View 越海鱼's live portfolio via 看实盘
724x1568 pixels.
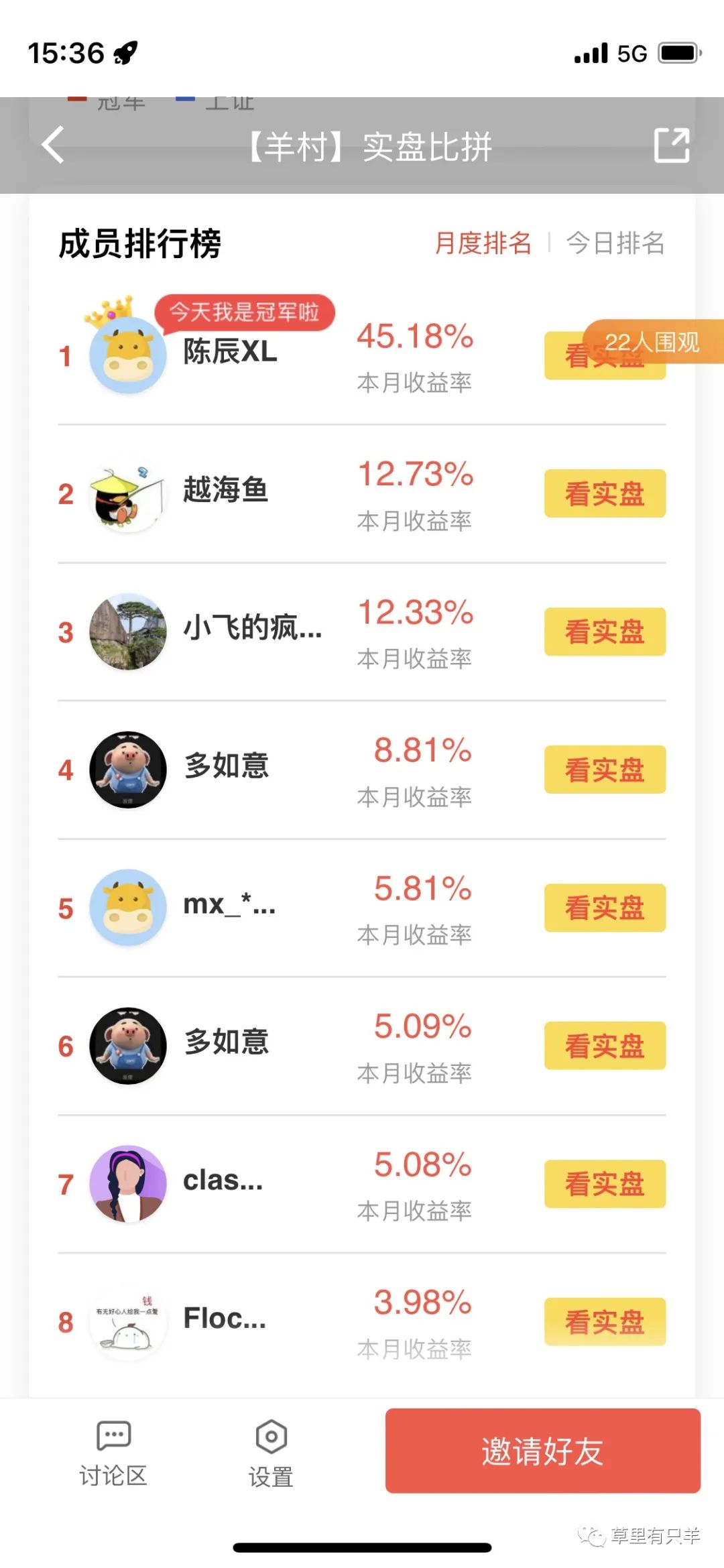(605, 494)
